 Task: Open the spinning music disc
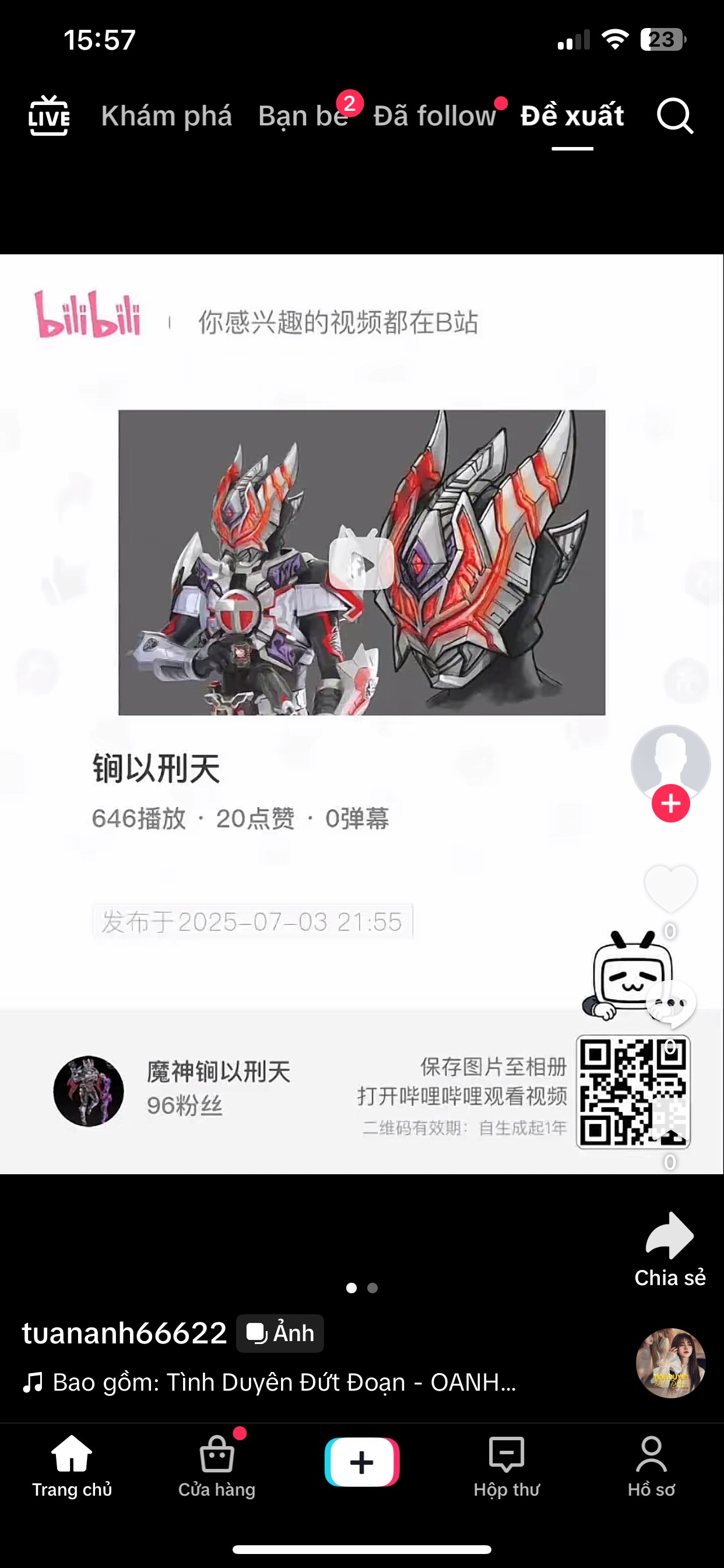click(x=670, y=1363)
